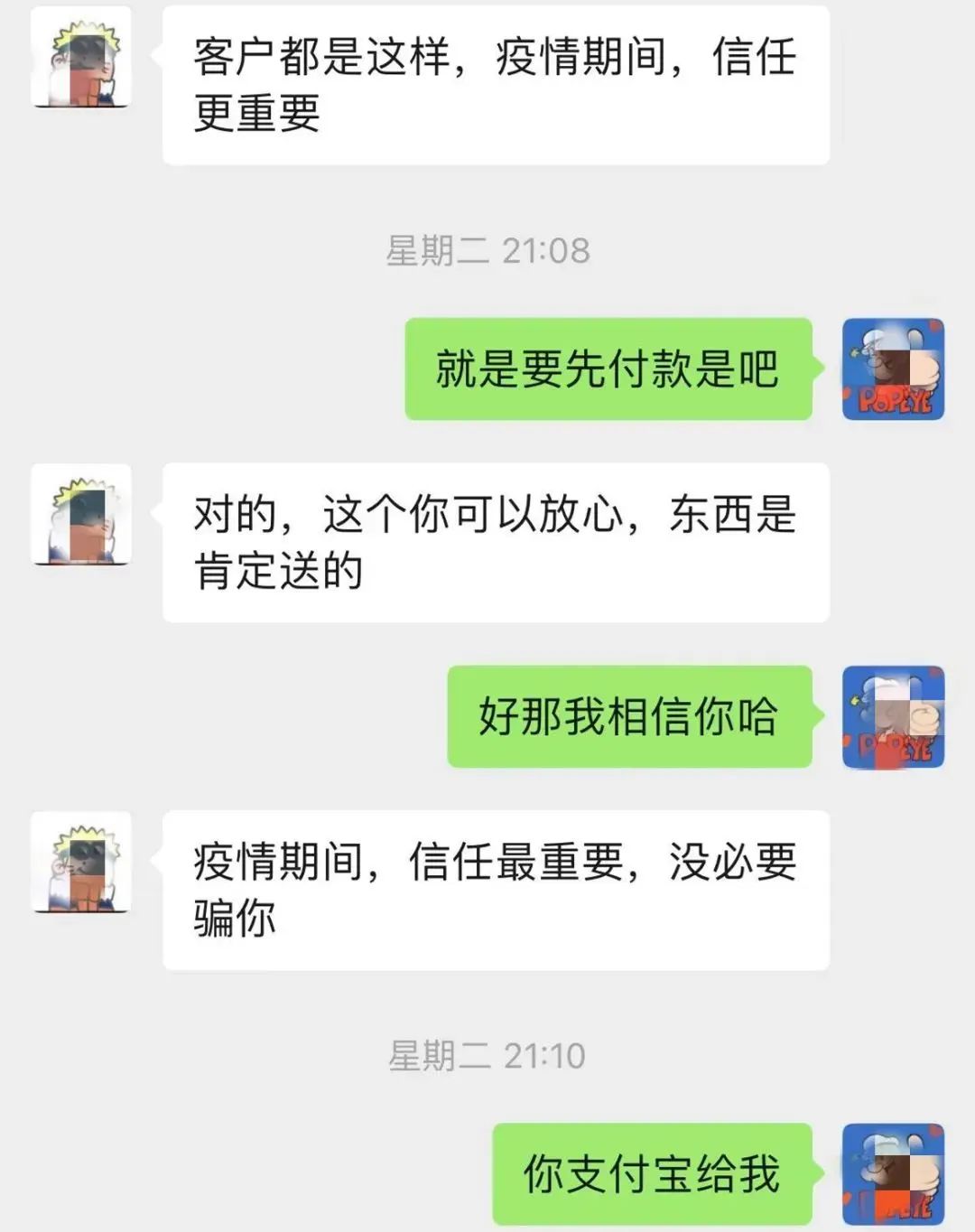View profile from avatar beside "对的，这个你可以放心"

click(81, 515)
